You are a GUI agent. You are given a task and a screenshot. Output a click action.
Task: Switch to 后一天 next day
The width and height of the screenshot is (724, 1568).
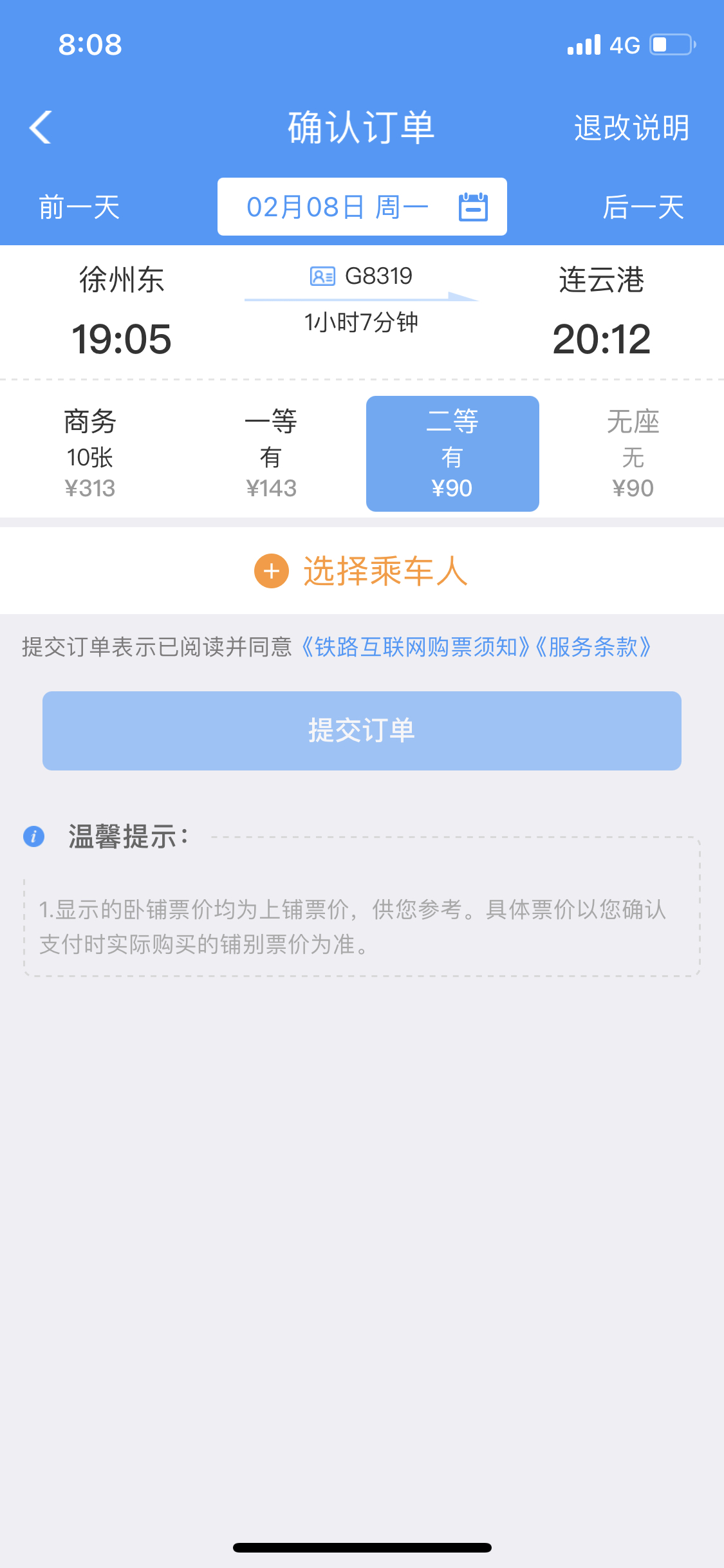[x=643, y=207]
